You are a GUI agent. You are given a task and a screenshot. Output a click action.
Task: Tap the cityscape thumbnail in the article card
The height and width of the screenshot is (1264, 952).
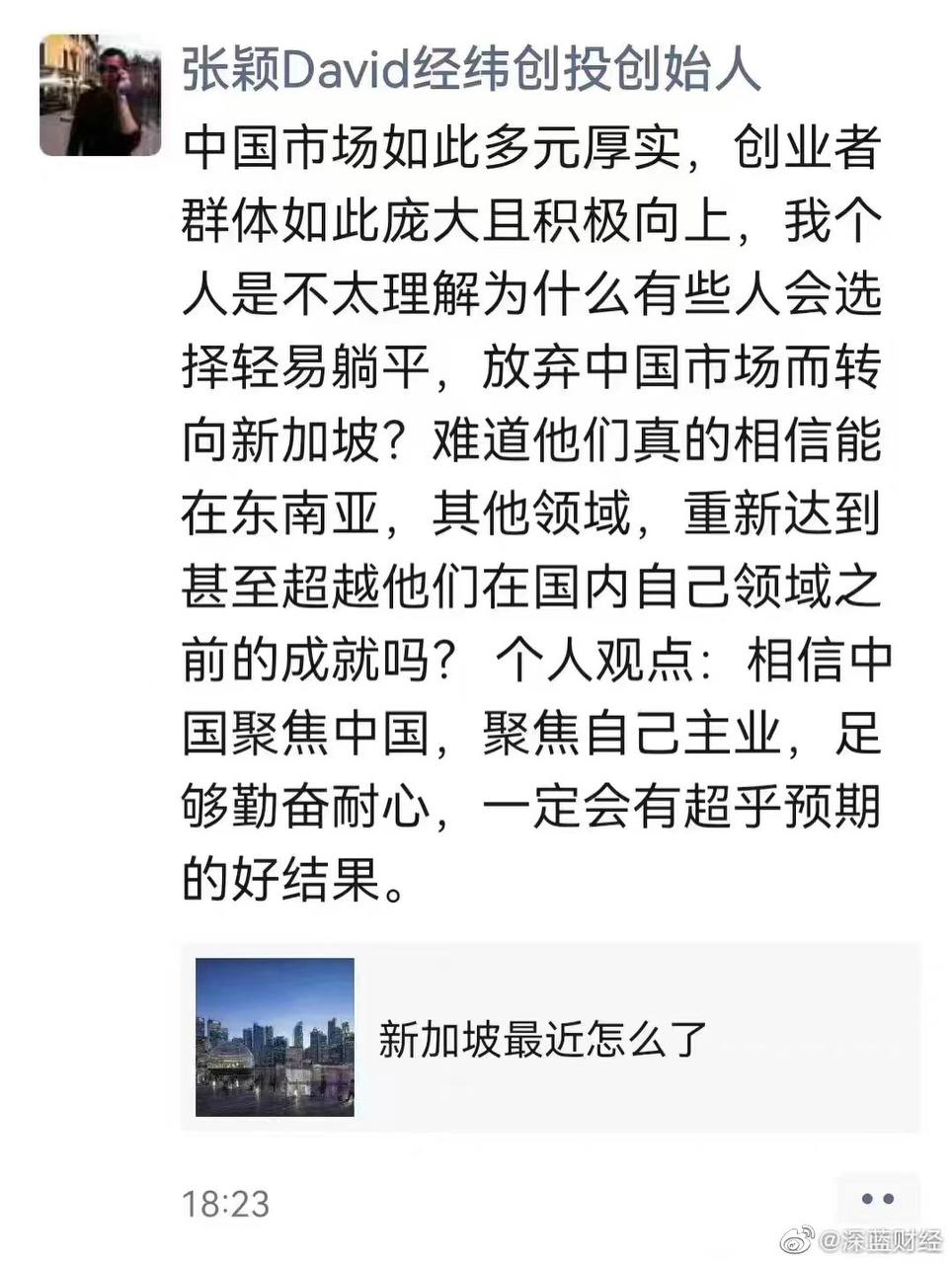point(274,1039)
